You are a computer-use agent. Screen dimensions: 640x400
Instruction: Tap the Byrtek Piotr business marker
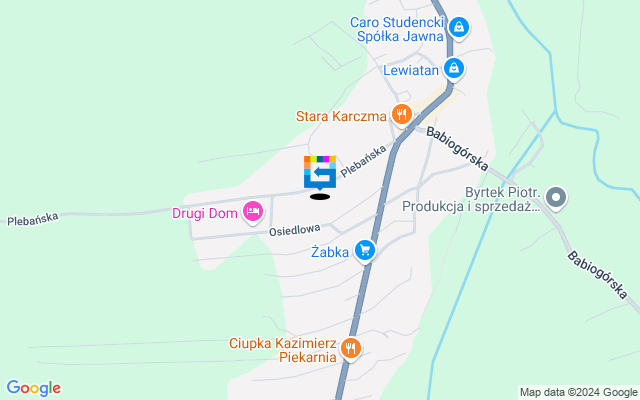558,199
